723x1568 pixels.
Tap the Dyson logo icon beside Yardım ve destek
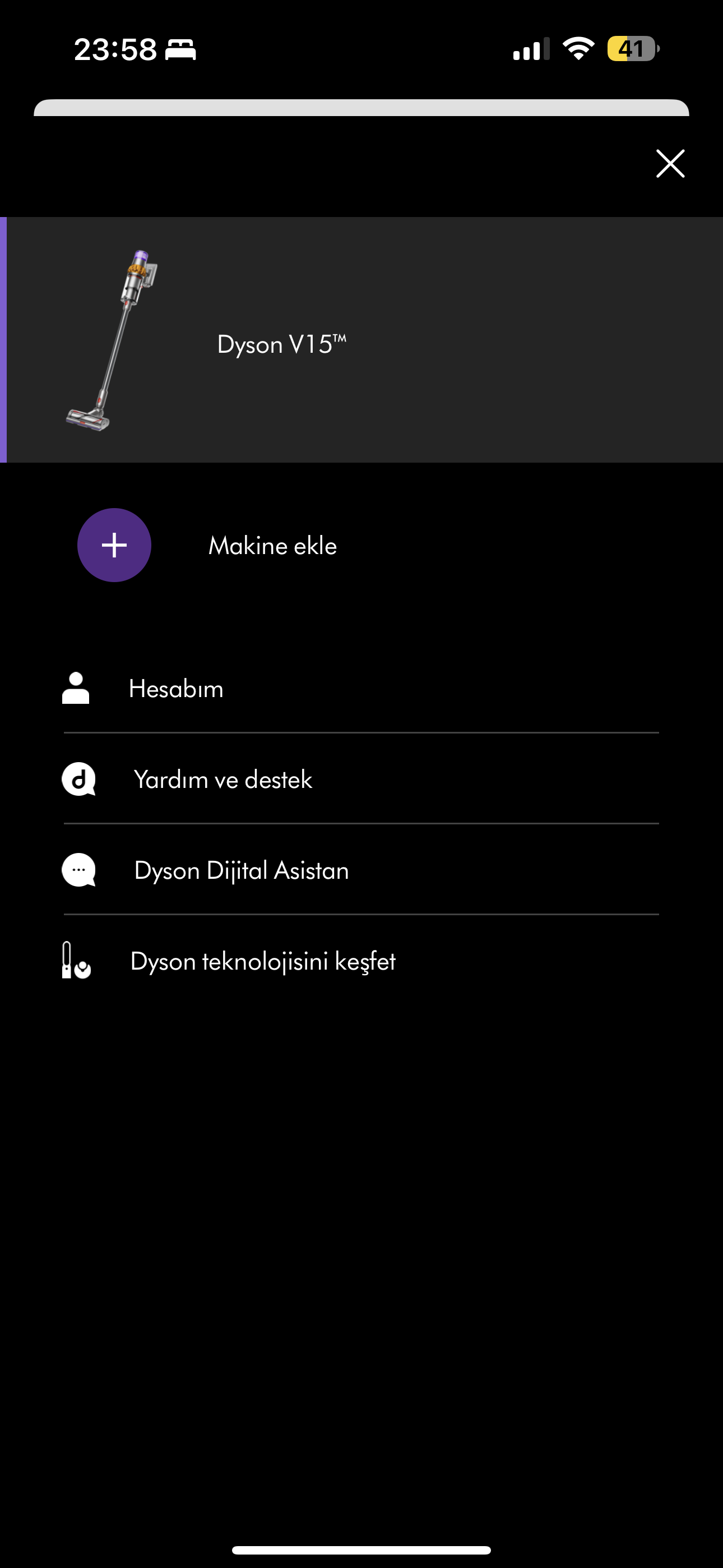pyautogui.click(x=80, y=778)
